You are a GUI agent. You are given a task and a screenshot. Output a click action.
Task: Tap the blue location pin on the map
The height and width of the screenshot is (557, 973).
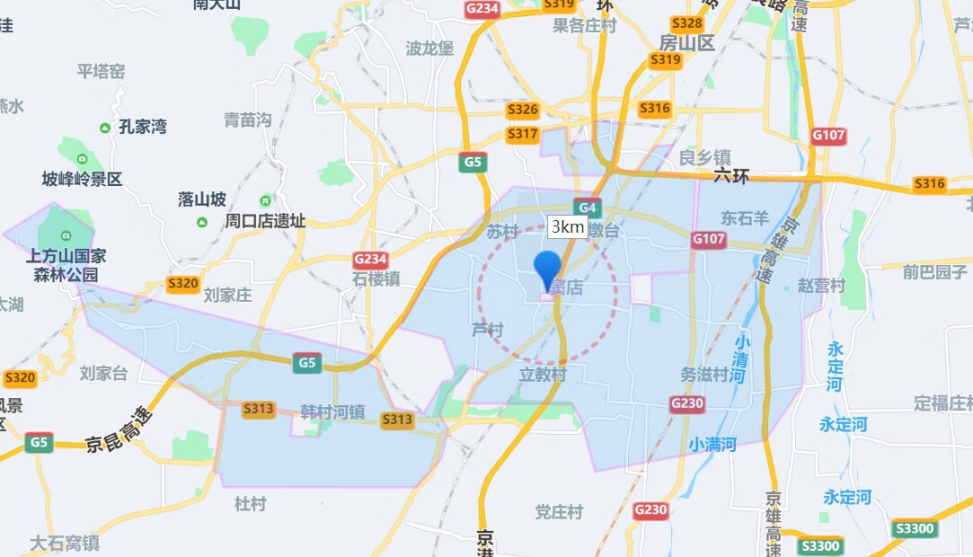[547, 270]
